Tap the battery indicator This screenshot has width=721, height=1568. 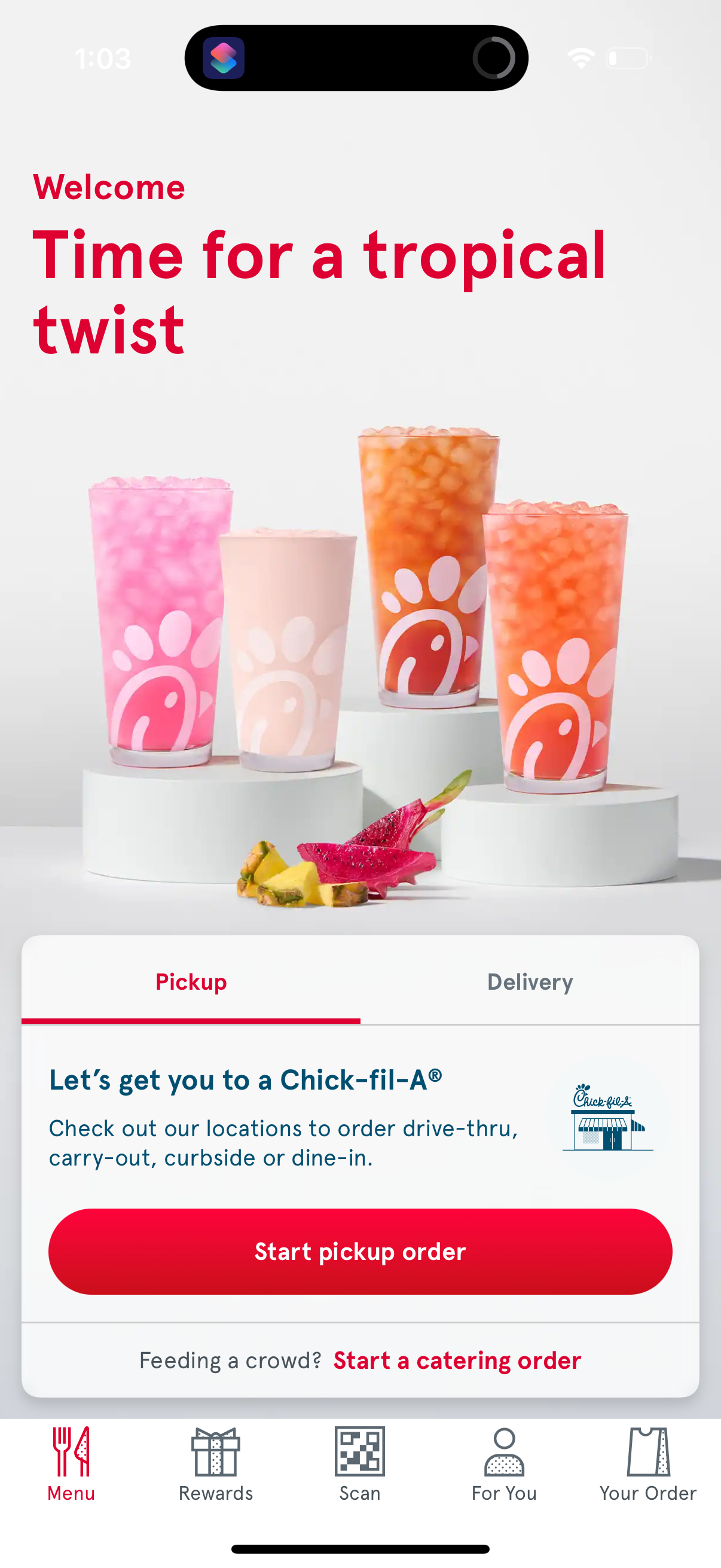click(x=627, y=58)
